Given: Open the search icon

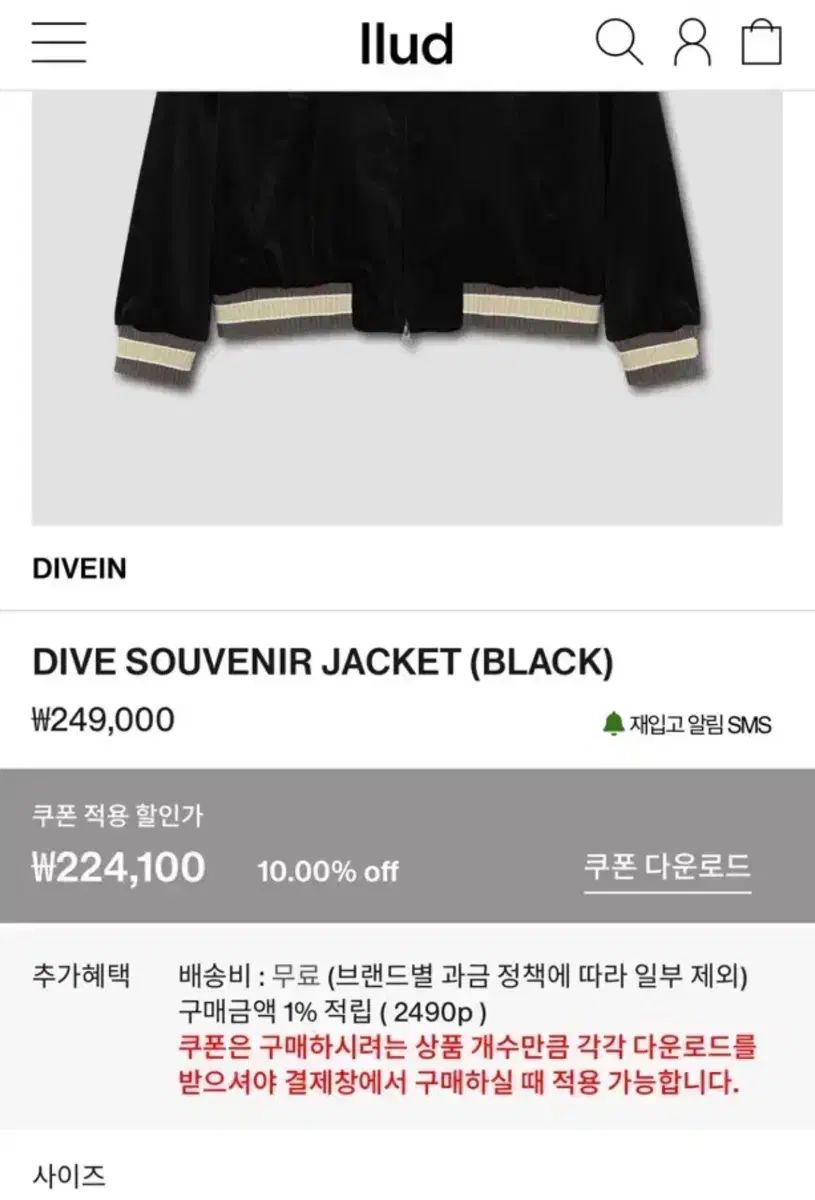Looking at the screenshot, I should tap(619, 43).
